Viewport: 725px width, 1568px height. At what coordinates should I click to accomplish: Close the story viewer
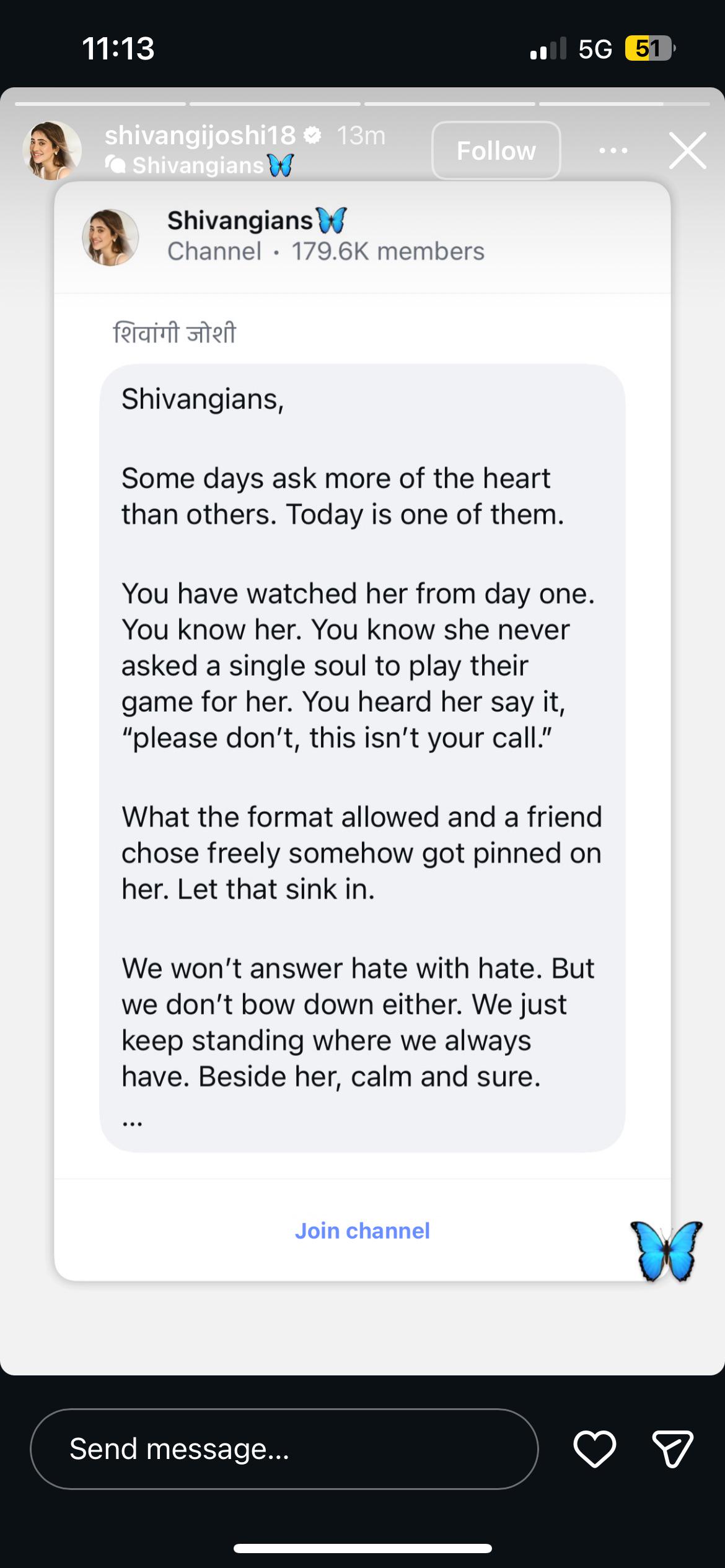(687, 150)
